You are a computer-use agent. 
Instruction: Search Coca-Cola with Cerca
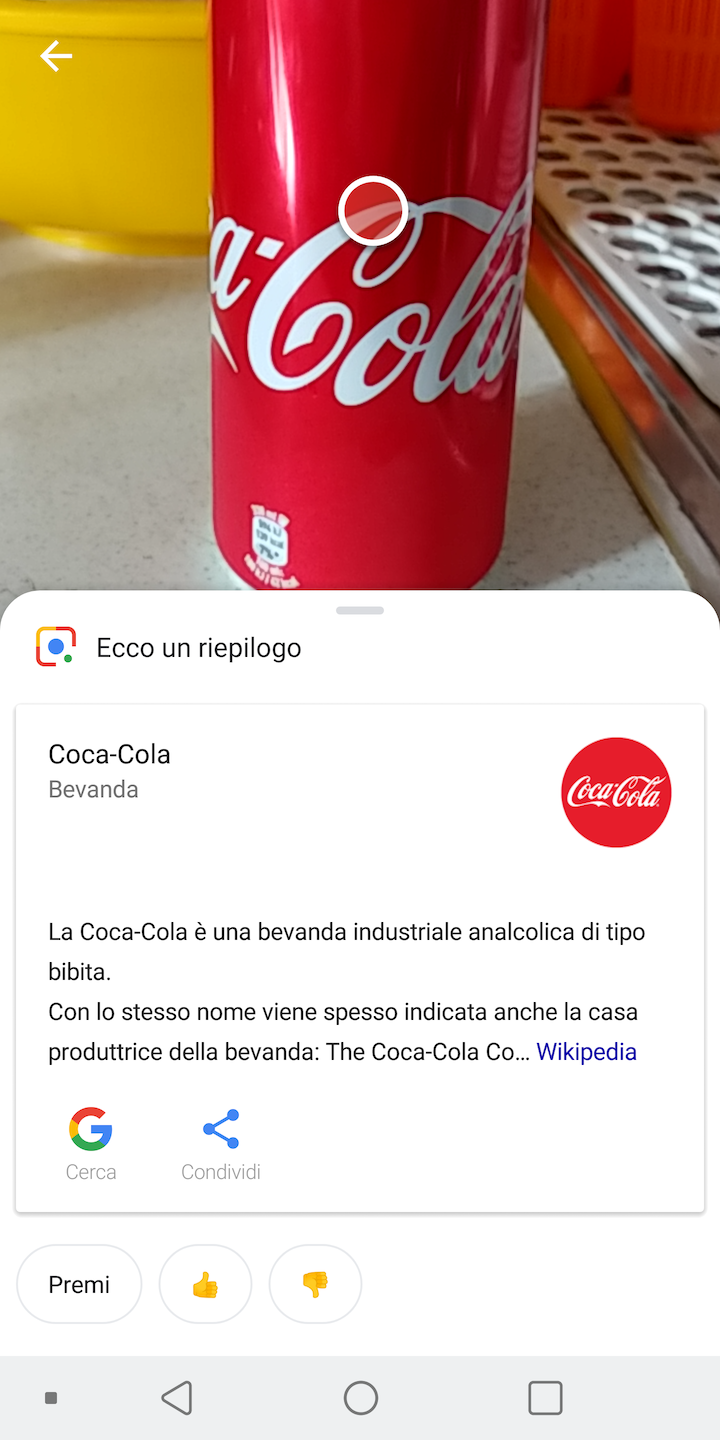(x=91, y=1144)
